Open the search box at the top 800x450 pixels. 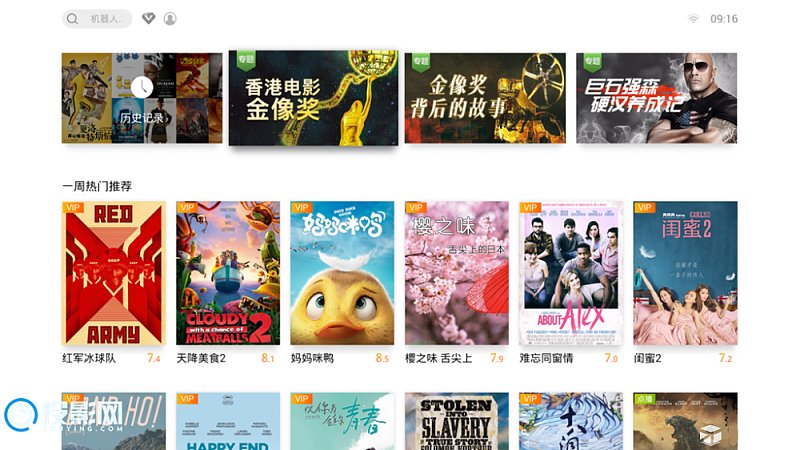pos(97,19)
